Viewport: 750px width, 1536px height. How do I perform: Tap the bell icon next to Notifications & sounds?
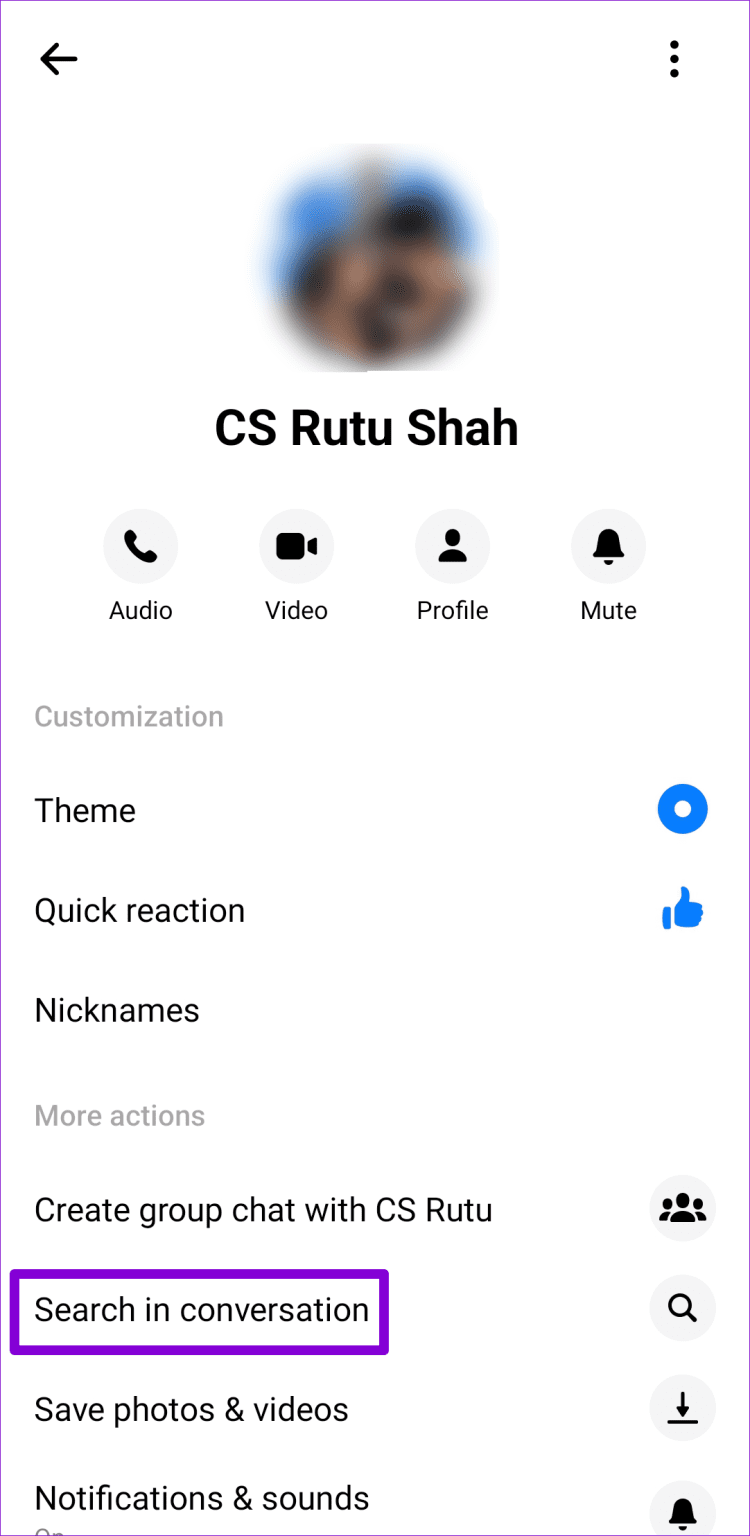coord(682,1506)
